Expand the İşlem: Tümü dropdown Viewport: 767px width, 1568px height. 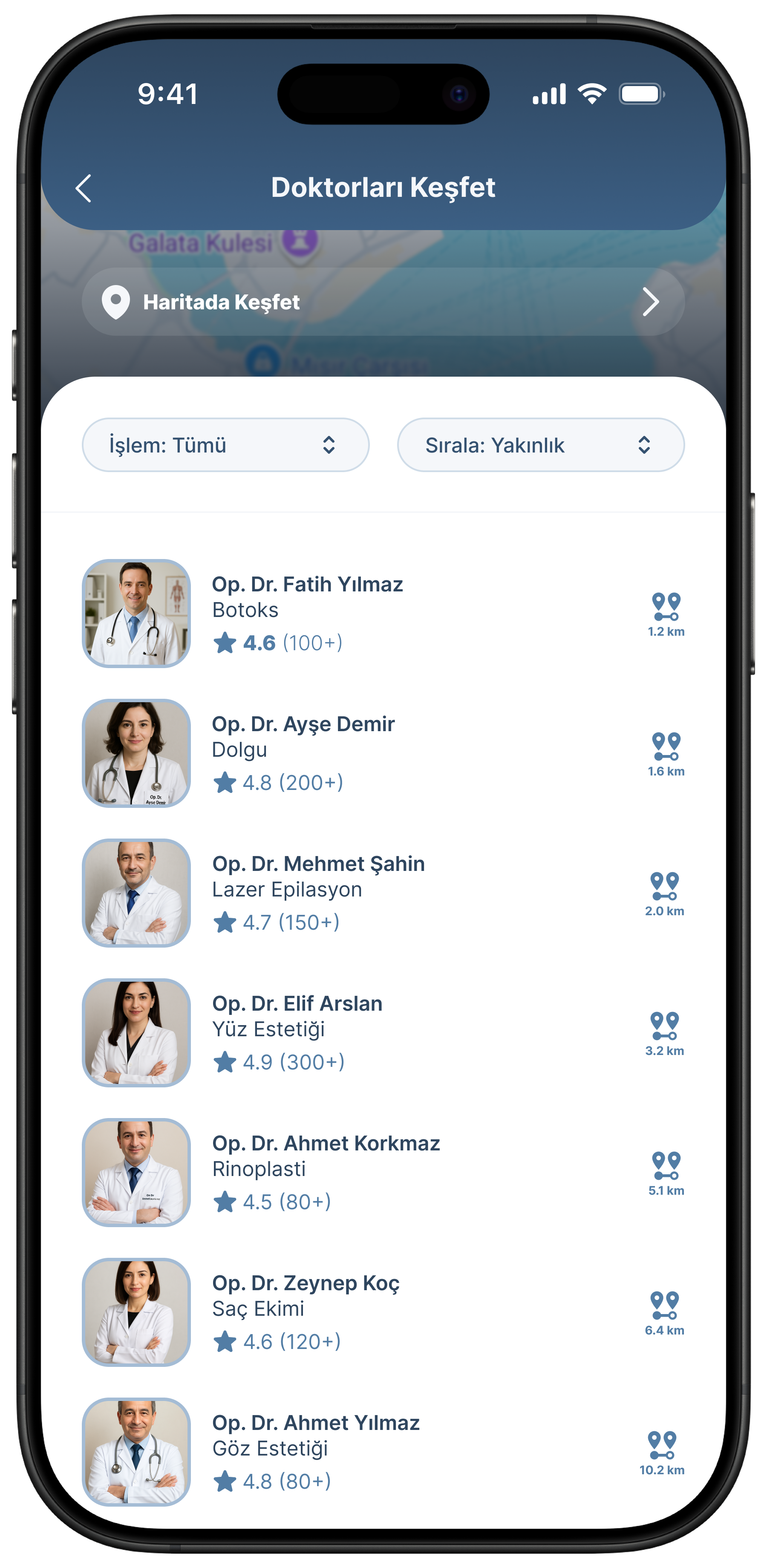point(225,445)
